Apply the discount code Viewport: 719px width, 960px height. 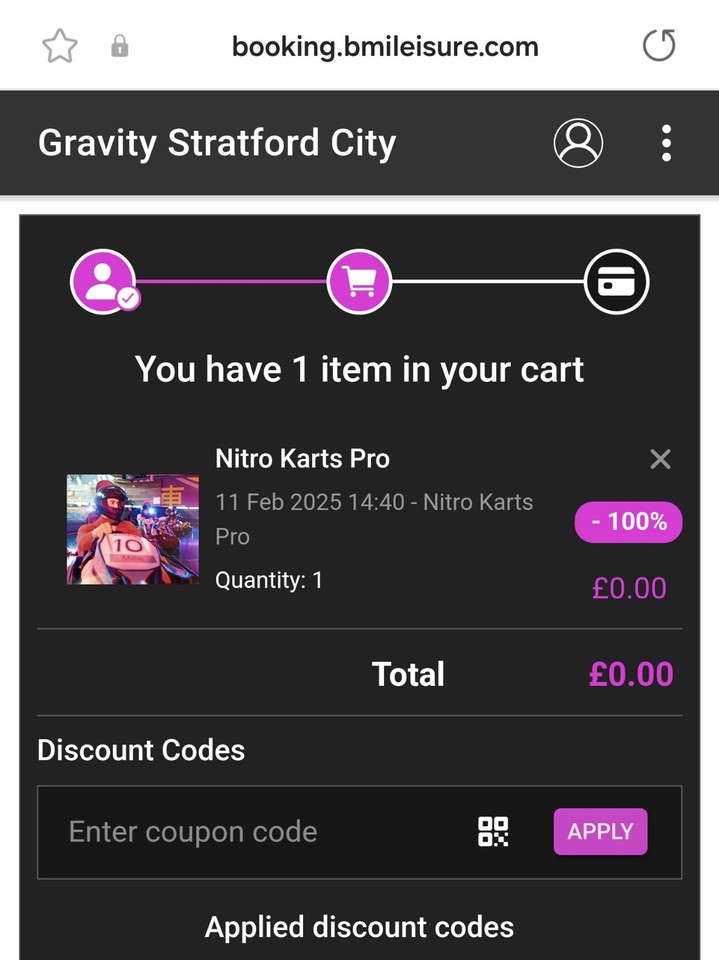[600, 832]
